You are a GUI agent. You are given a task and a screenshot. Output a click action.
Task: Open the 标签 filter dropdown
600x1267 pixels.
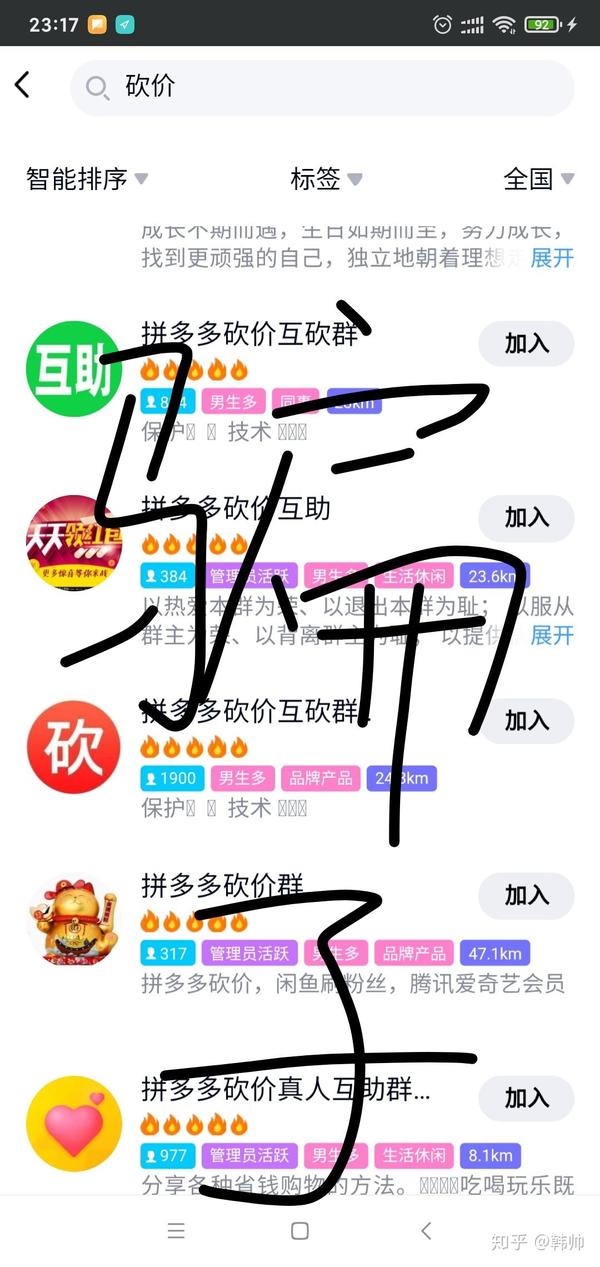click(326, 179)
